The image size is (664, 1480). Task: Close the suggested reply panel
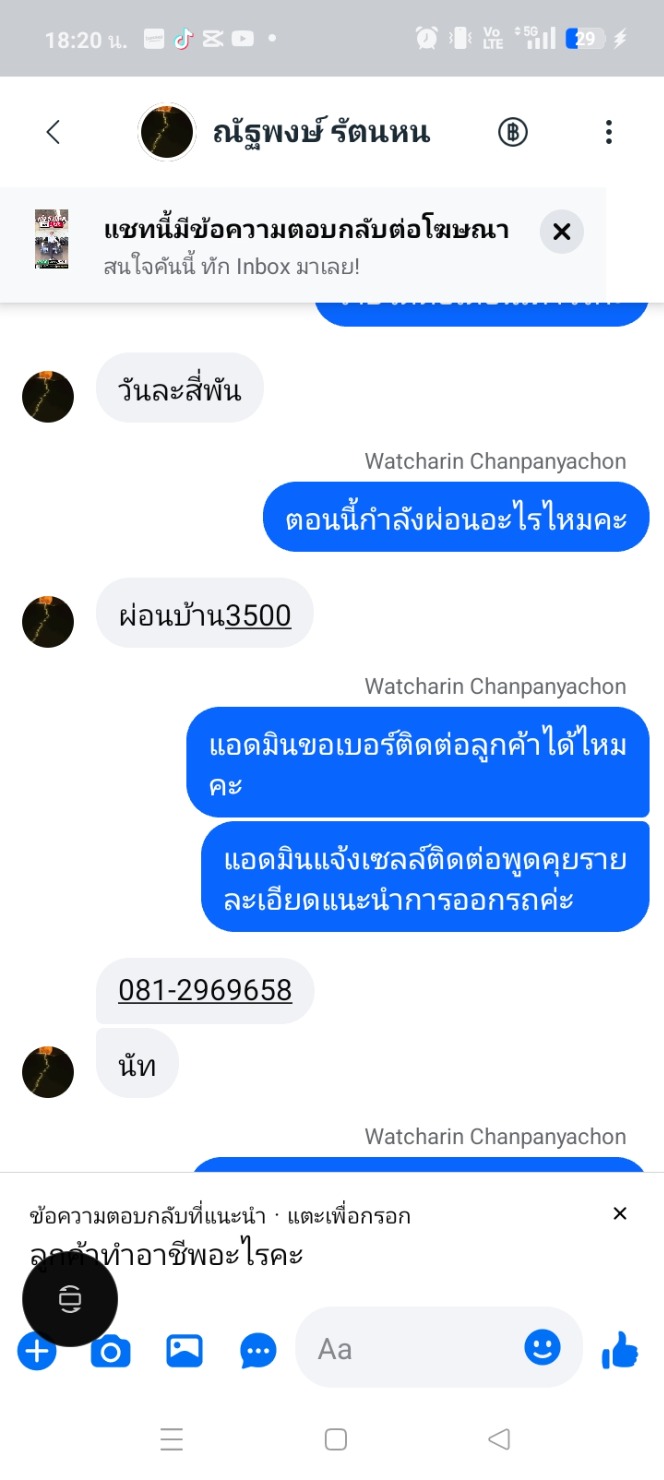[620, 1213]
